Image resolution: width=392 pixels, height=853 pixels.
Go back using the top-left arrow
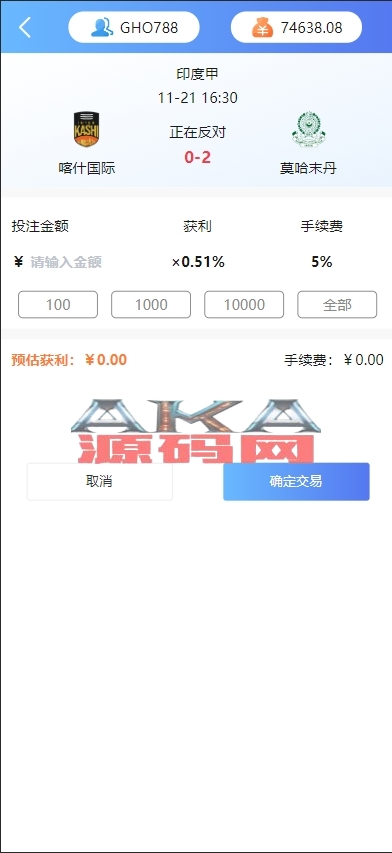(x=24, y=27)
